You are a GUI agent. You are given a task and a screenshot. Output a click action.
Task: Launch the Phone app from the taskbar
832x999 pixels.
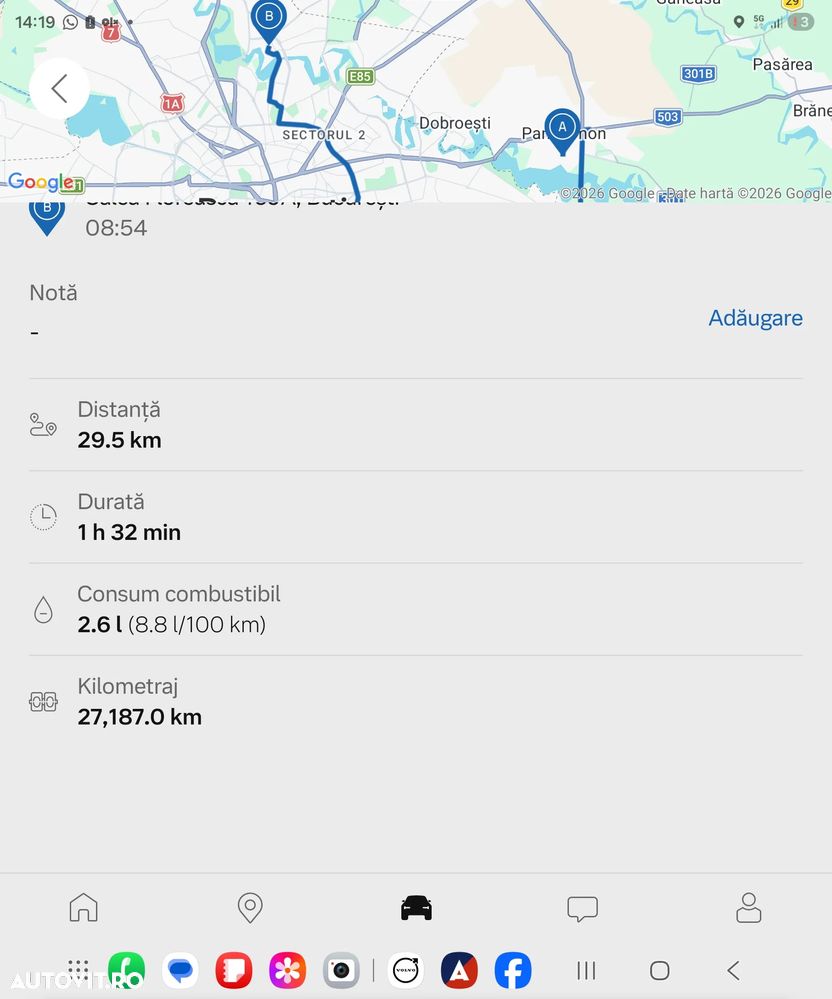coord(127,970)
